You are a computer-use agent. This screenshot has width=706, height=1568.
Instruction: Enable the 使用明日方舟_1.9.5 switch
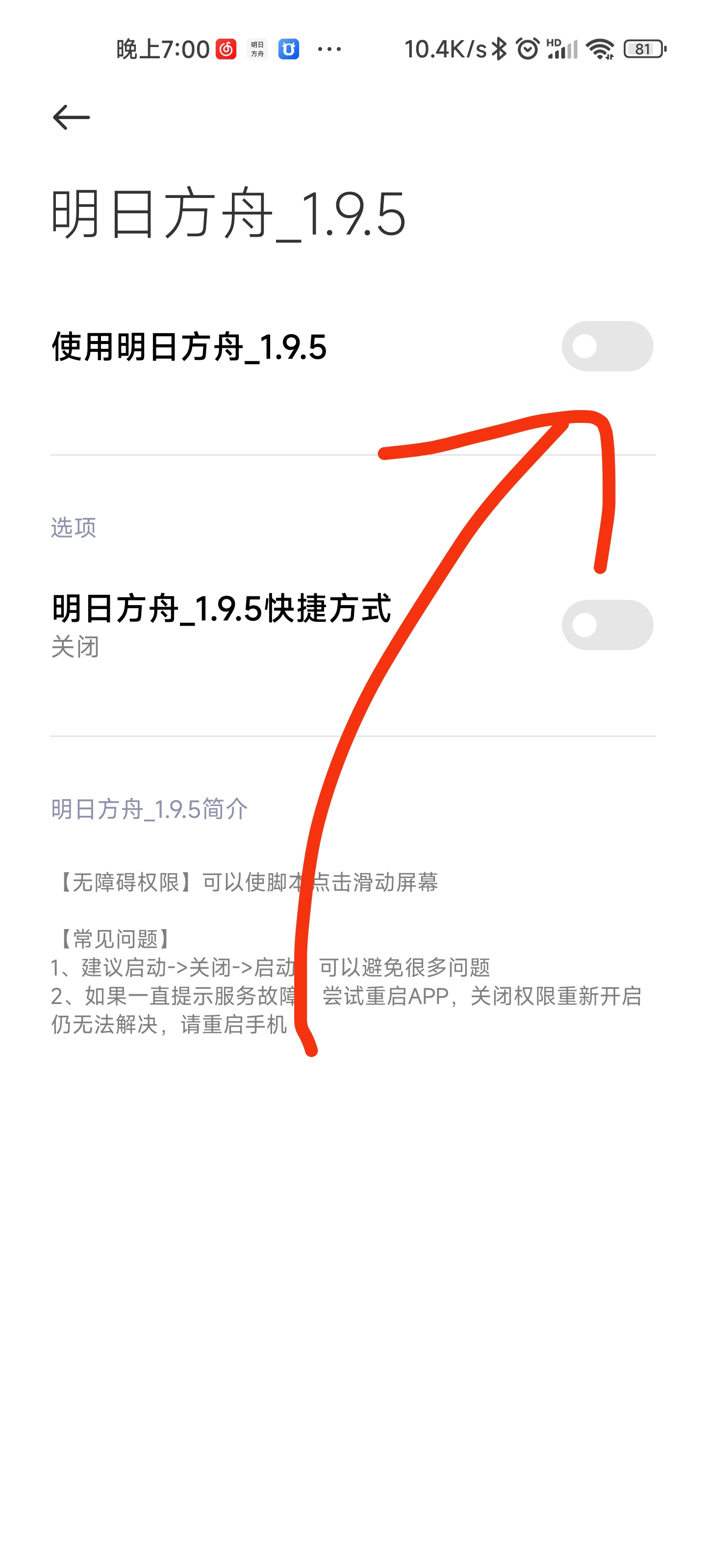coord(606,346)
